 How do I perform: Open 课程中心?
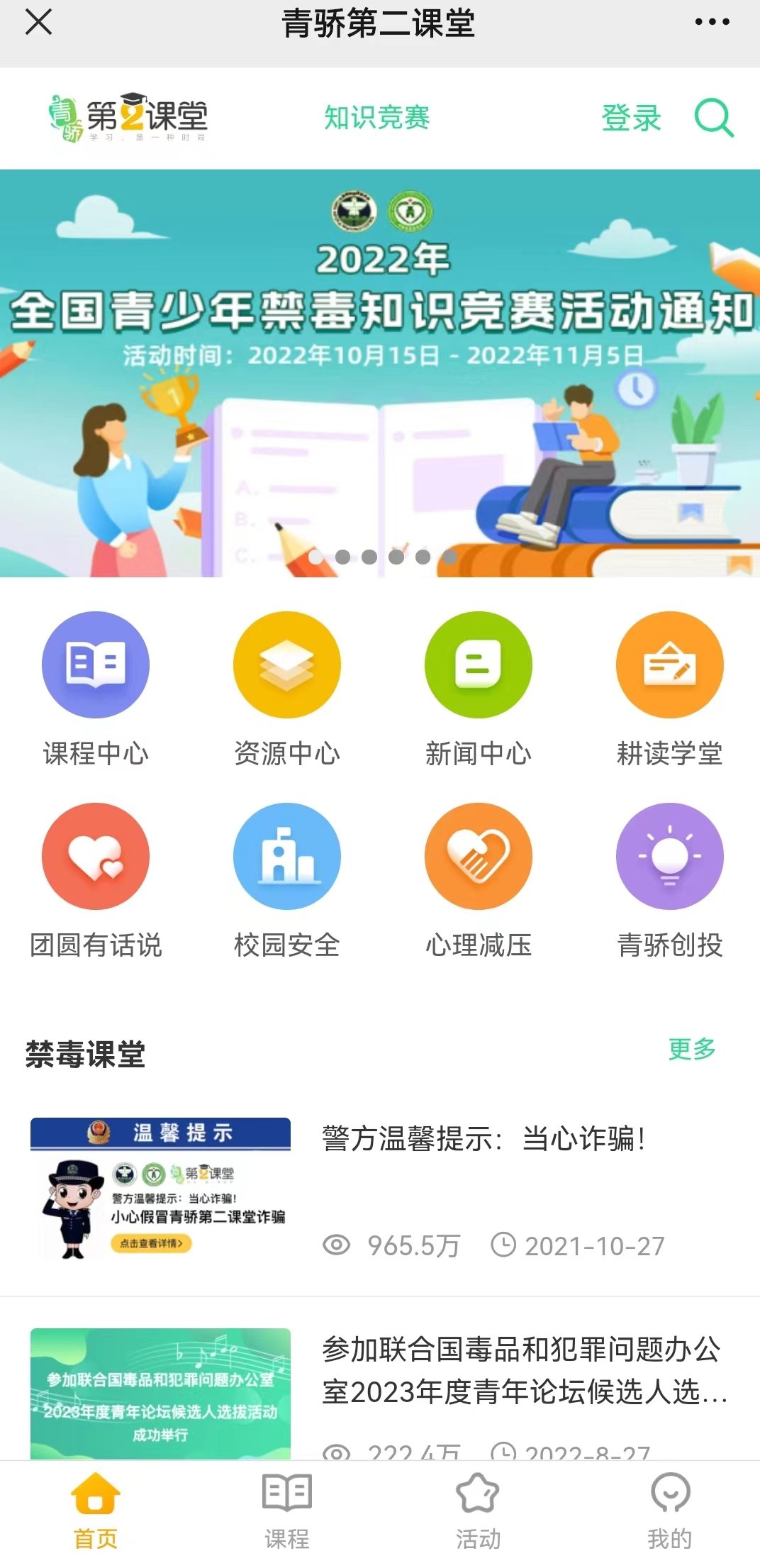pyautogui.click(x=96, y=689)
